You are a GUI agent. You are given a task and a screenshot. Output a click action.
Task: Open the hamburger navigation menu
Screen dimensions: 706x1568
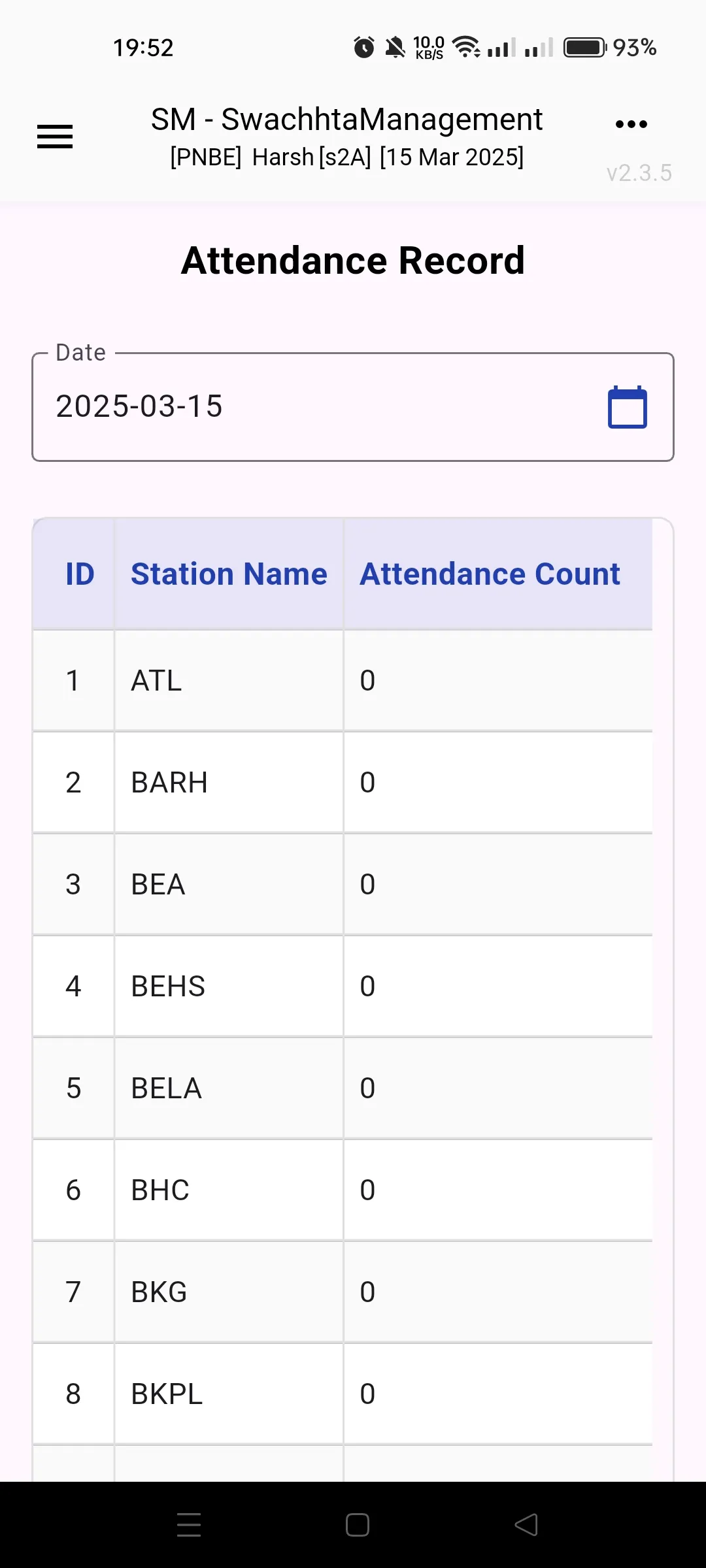(55, 137)
